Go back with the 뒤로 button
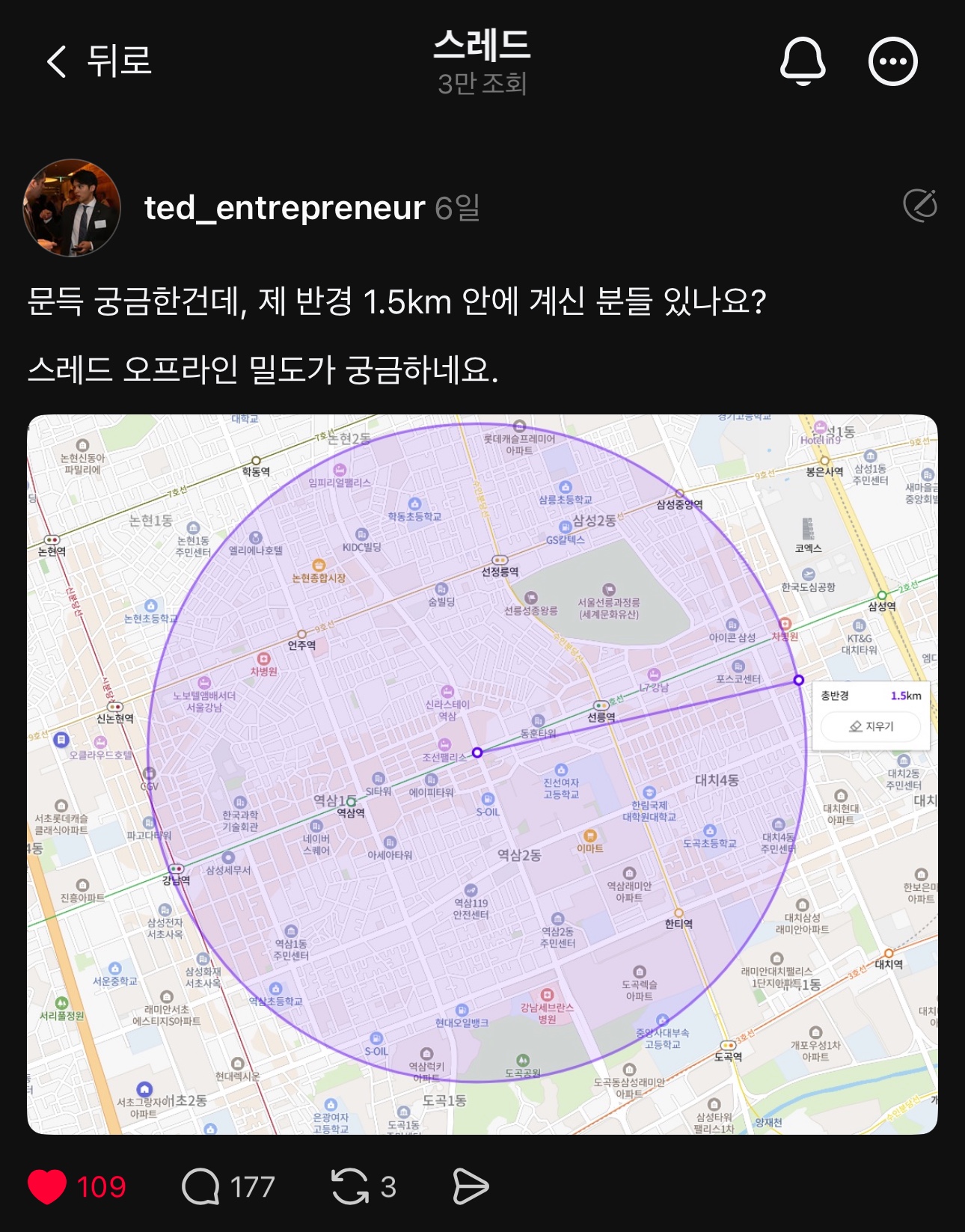This screenshot has height=1232, width=965. (x=99, y=61)
